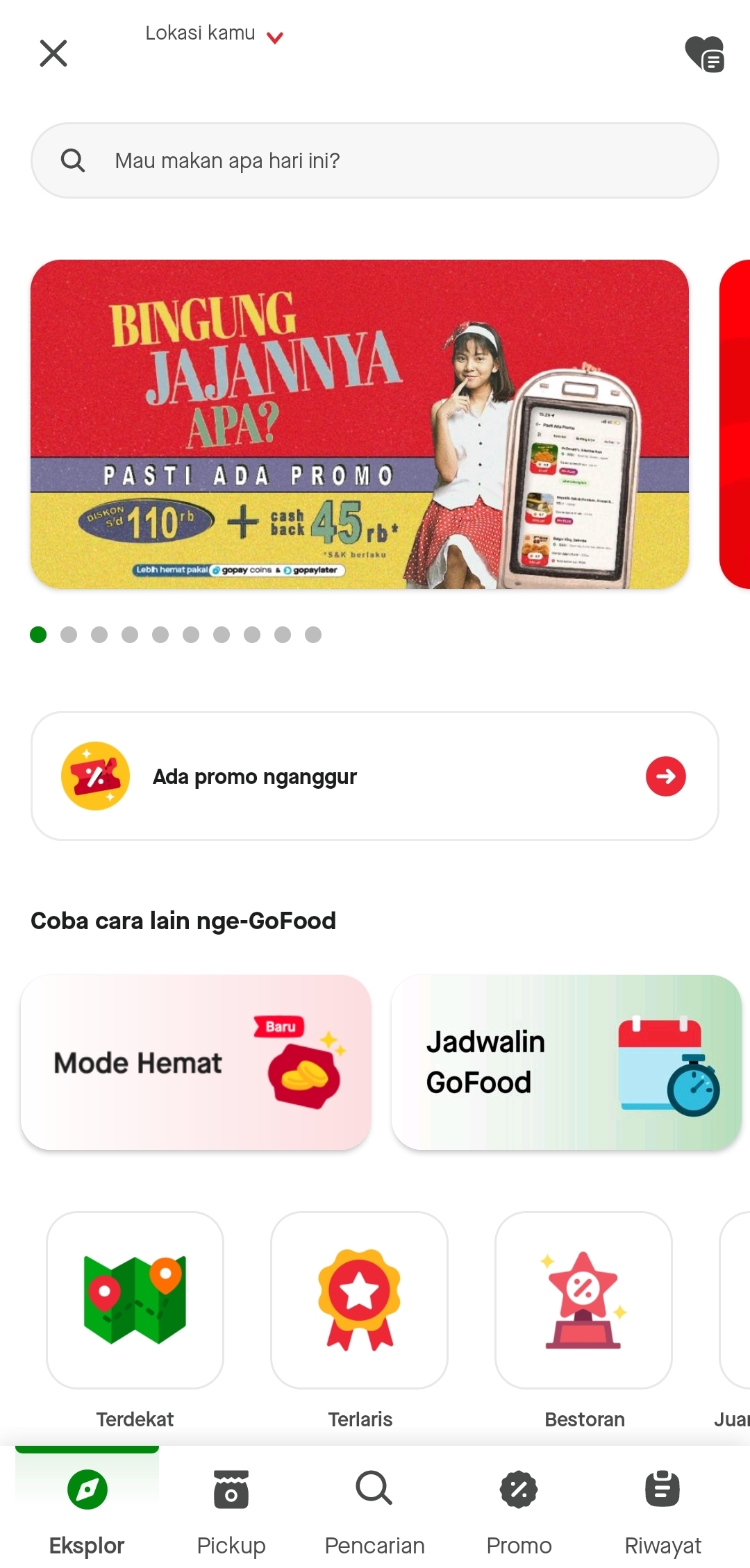View the Riwayat tab

click(662, 1507)
